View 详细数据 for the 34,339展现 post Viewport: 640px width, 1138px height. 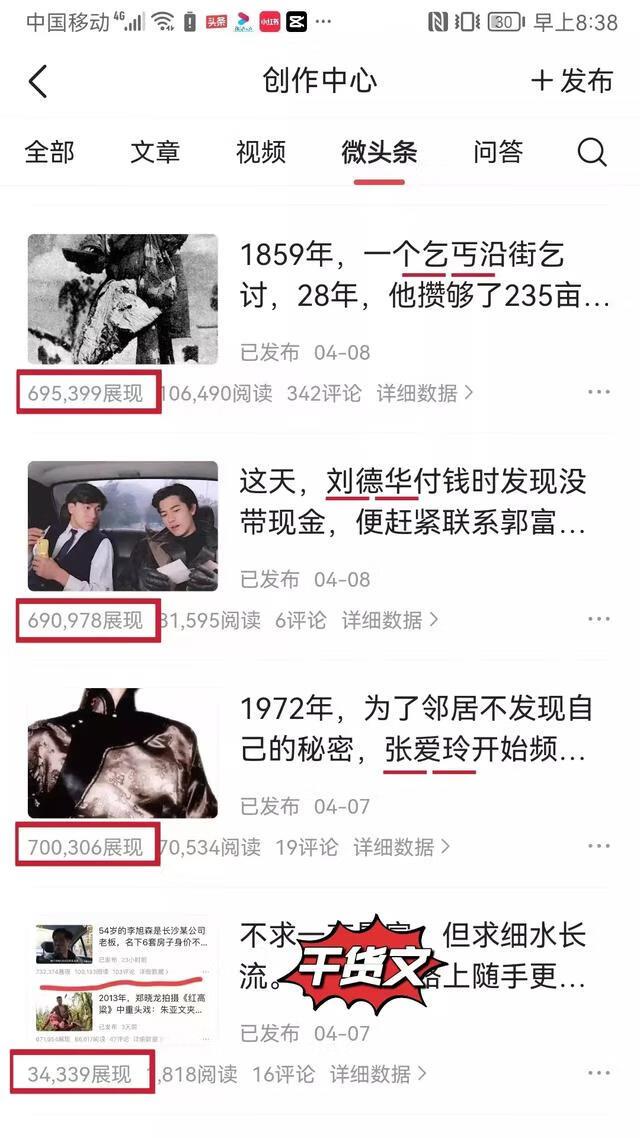(378, 1074)
